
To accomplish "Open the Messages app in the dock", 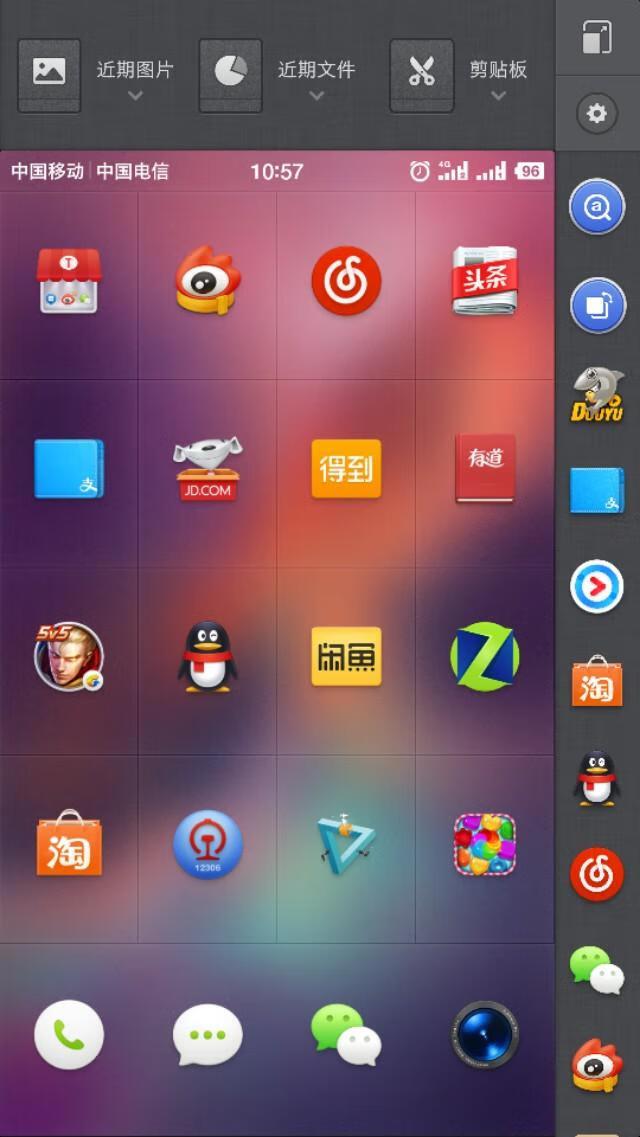I will 207,1034.
